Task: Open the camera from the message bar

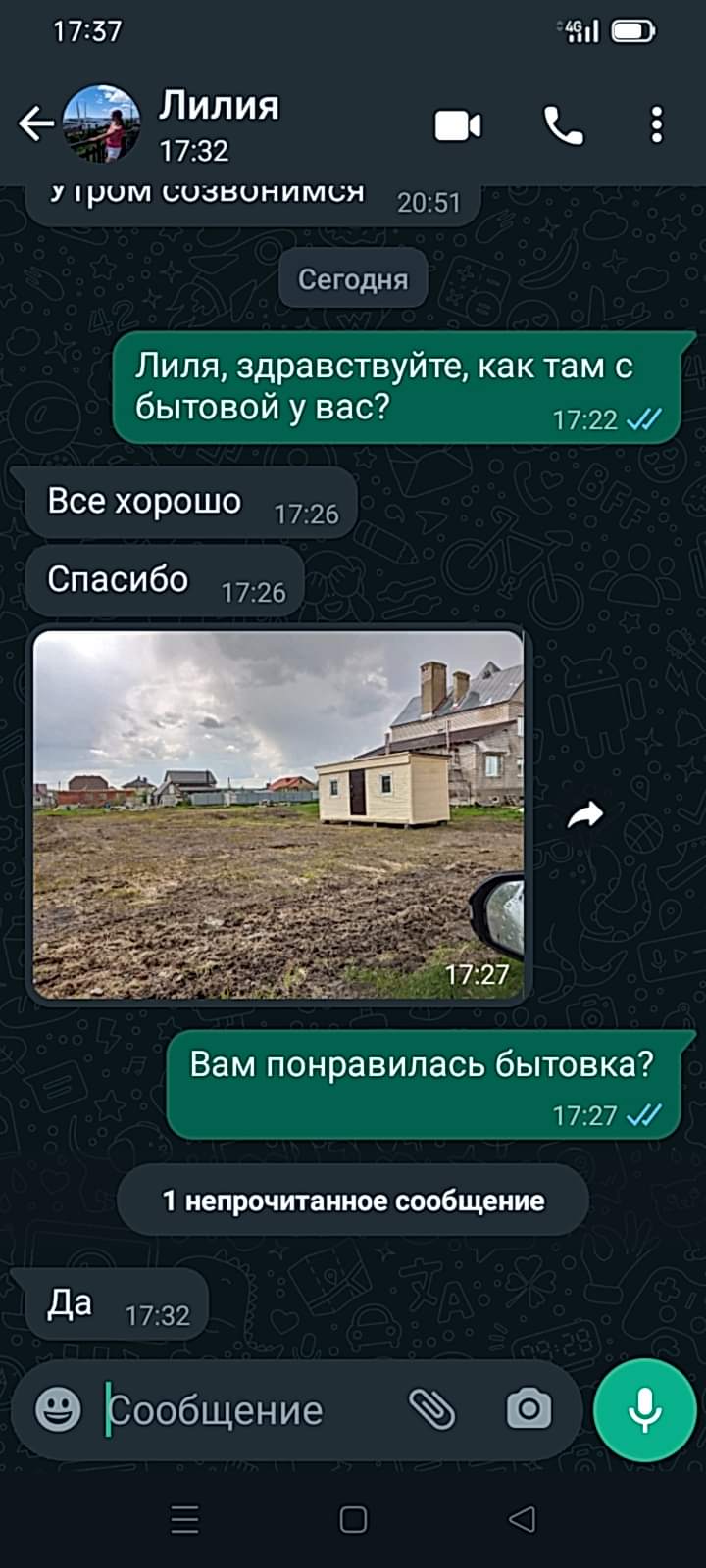Action: coord(529,1410)
